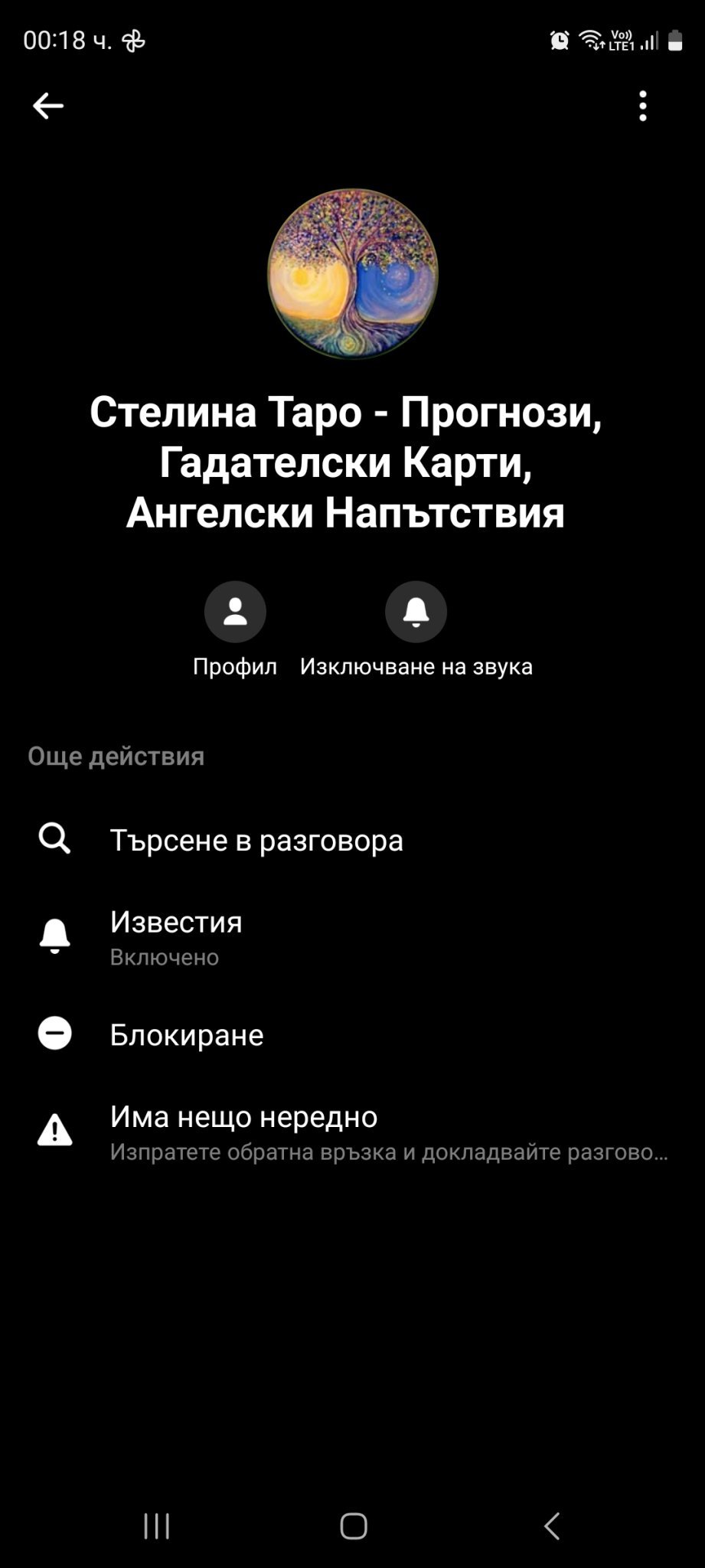The height and width of the screenshot is (1568, 705).
Task: Open the Известия settings row
Action: (x=352, y=936)
